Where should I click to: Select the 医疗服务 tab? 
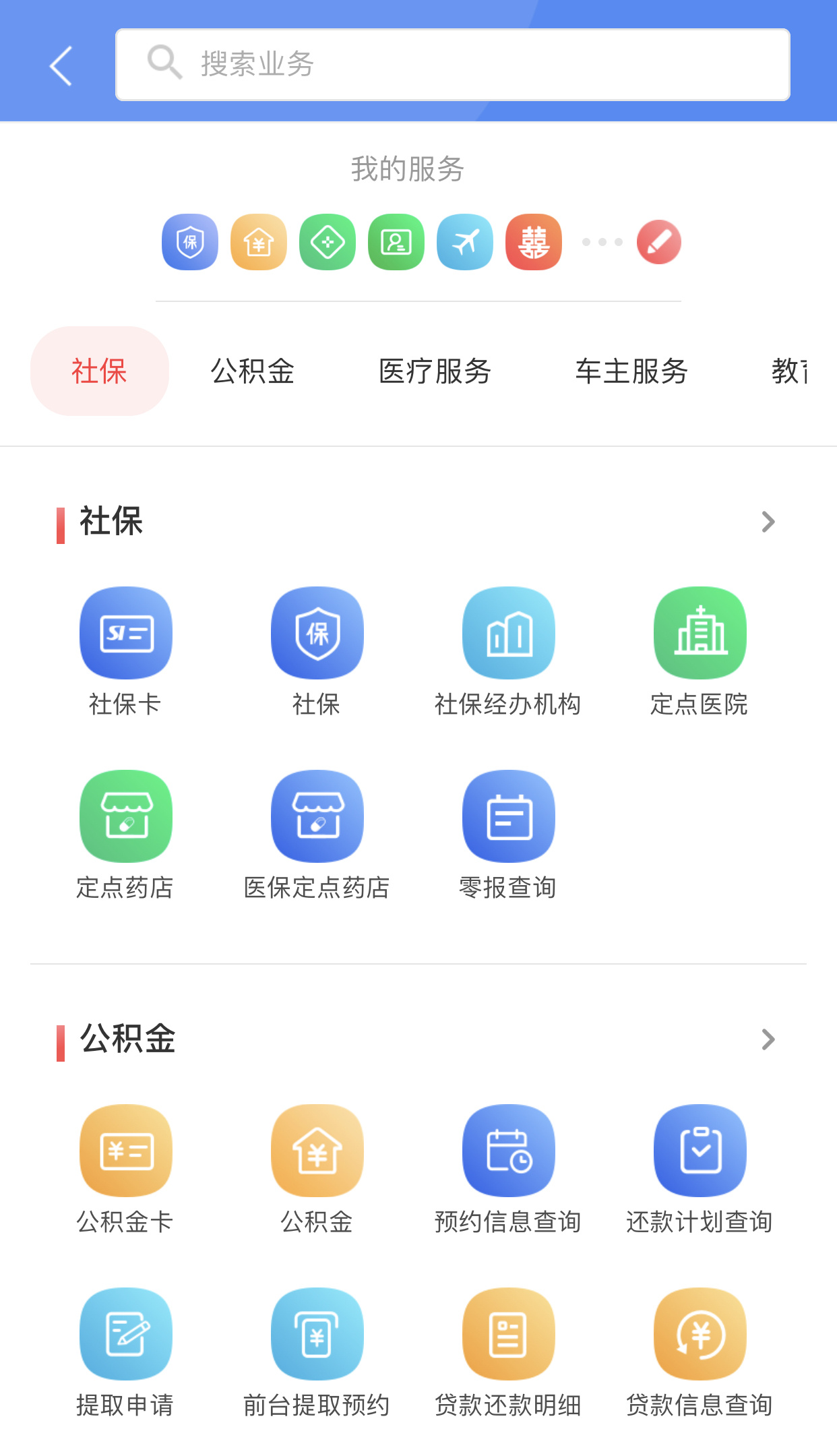coord(435,371)
